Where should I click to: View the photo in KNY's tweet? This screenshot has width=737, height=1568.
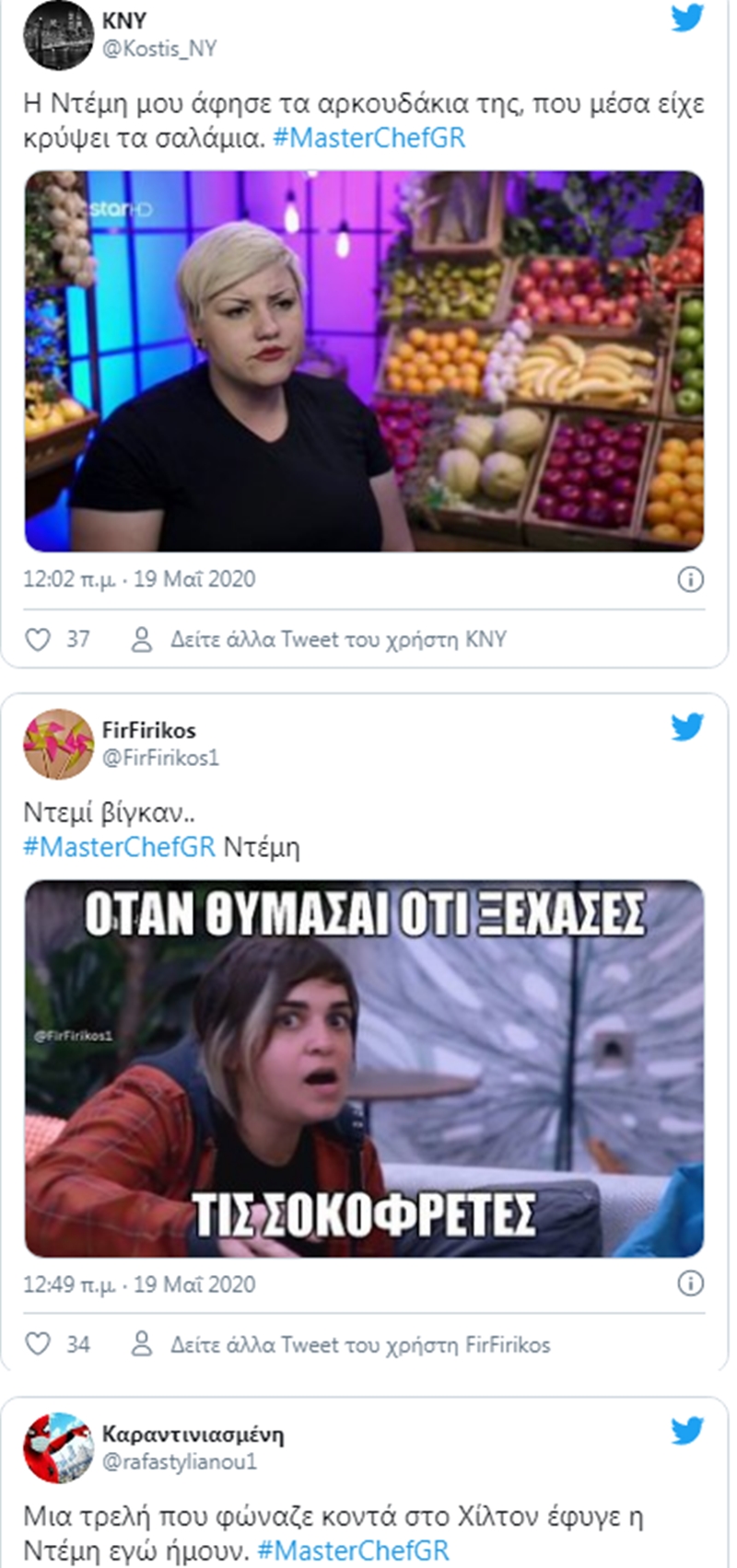[364, 361]
